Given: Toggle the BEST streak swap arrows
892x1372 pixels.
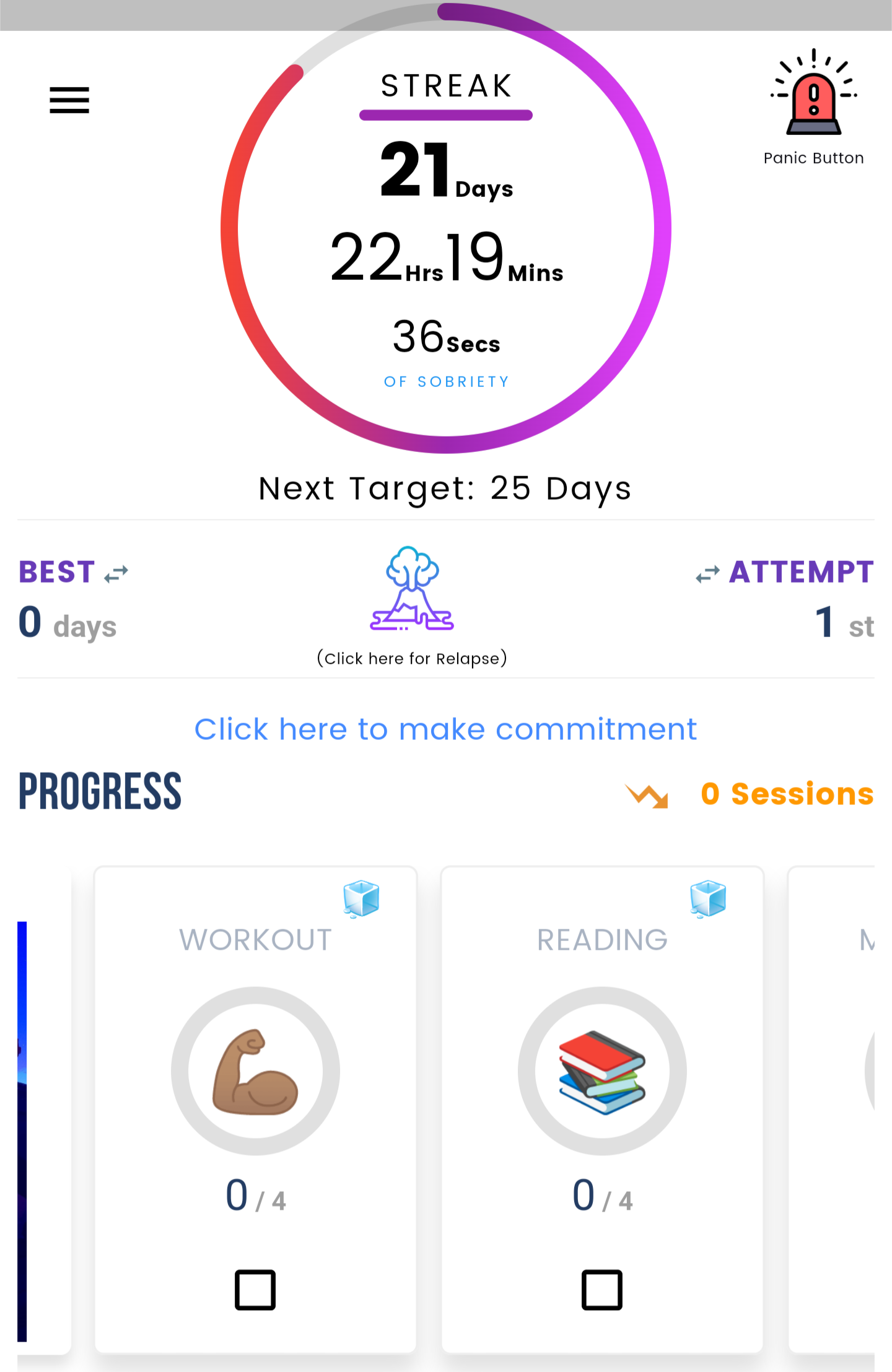Looking at the screenshot, I should pos(116,574).
